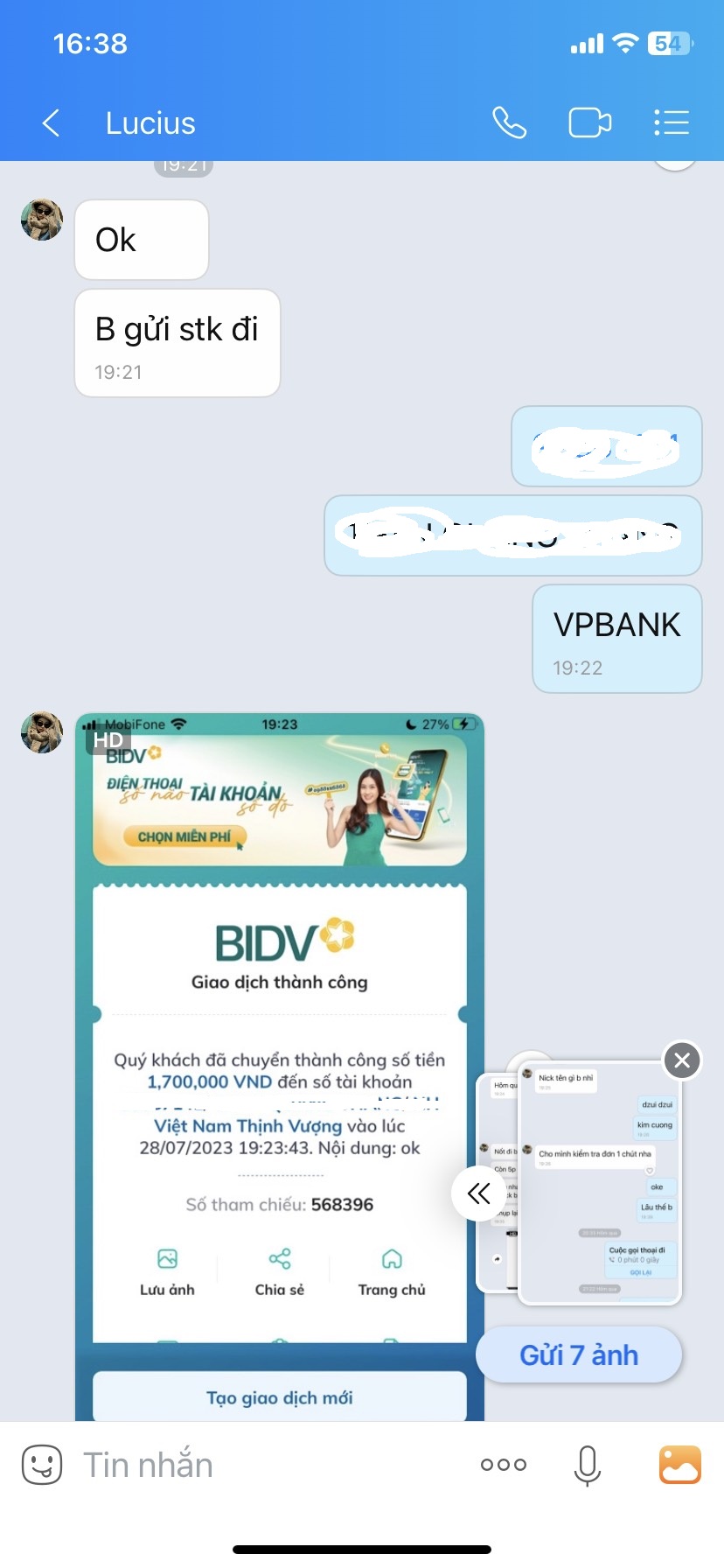
Task: Tap the Gửi 7 ảnh button
Action: pos(579,1355)
